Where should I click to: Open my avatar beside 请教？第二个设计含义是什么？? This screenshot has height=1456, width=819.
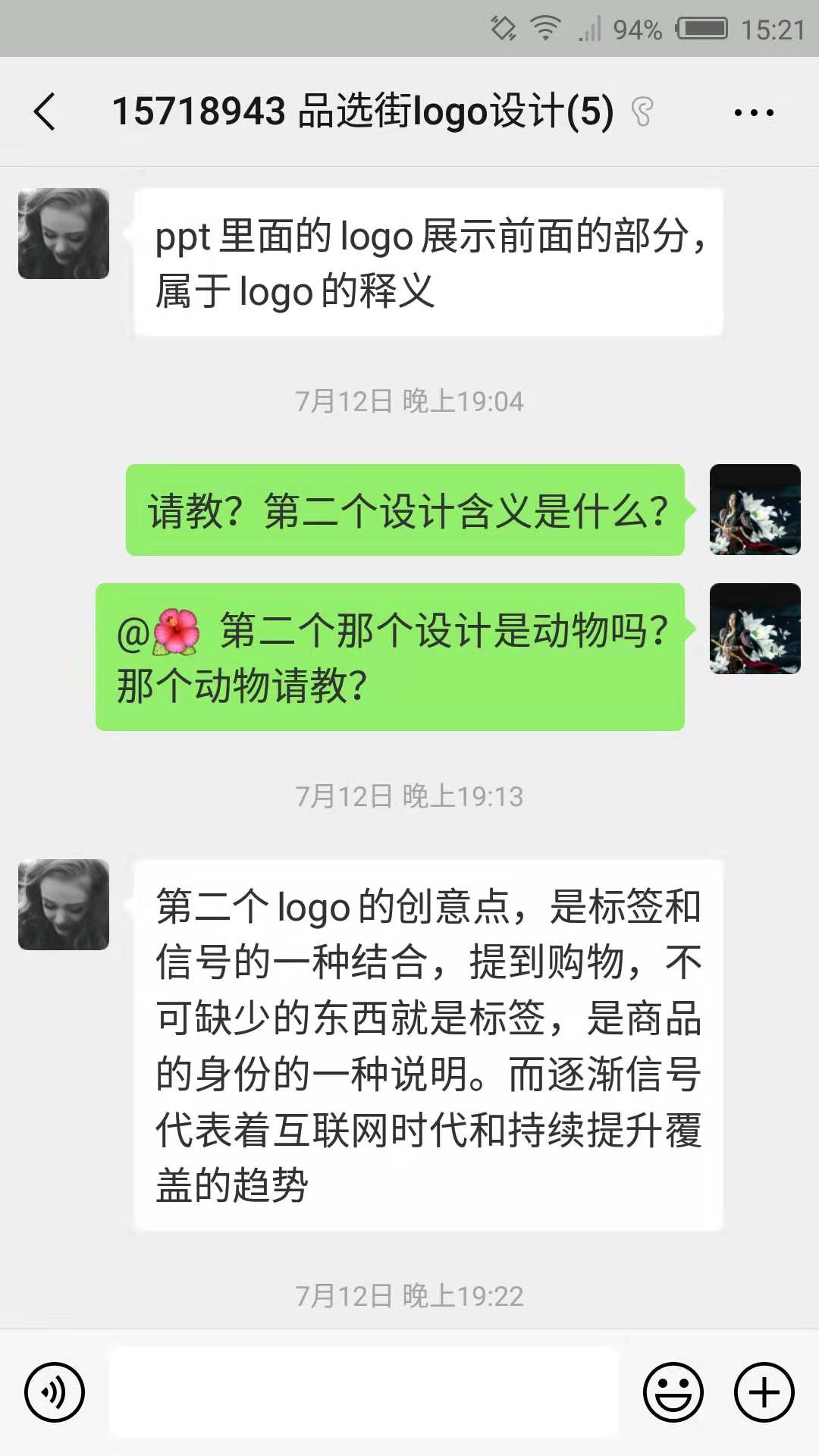point(755,510)
